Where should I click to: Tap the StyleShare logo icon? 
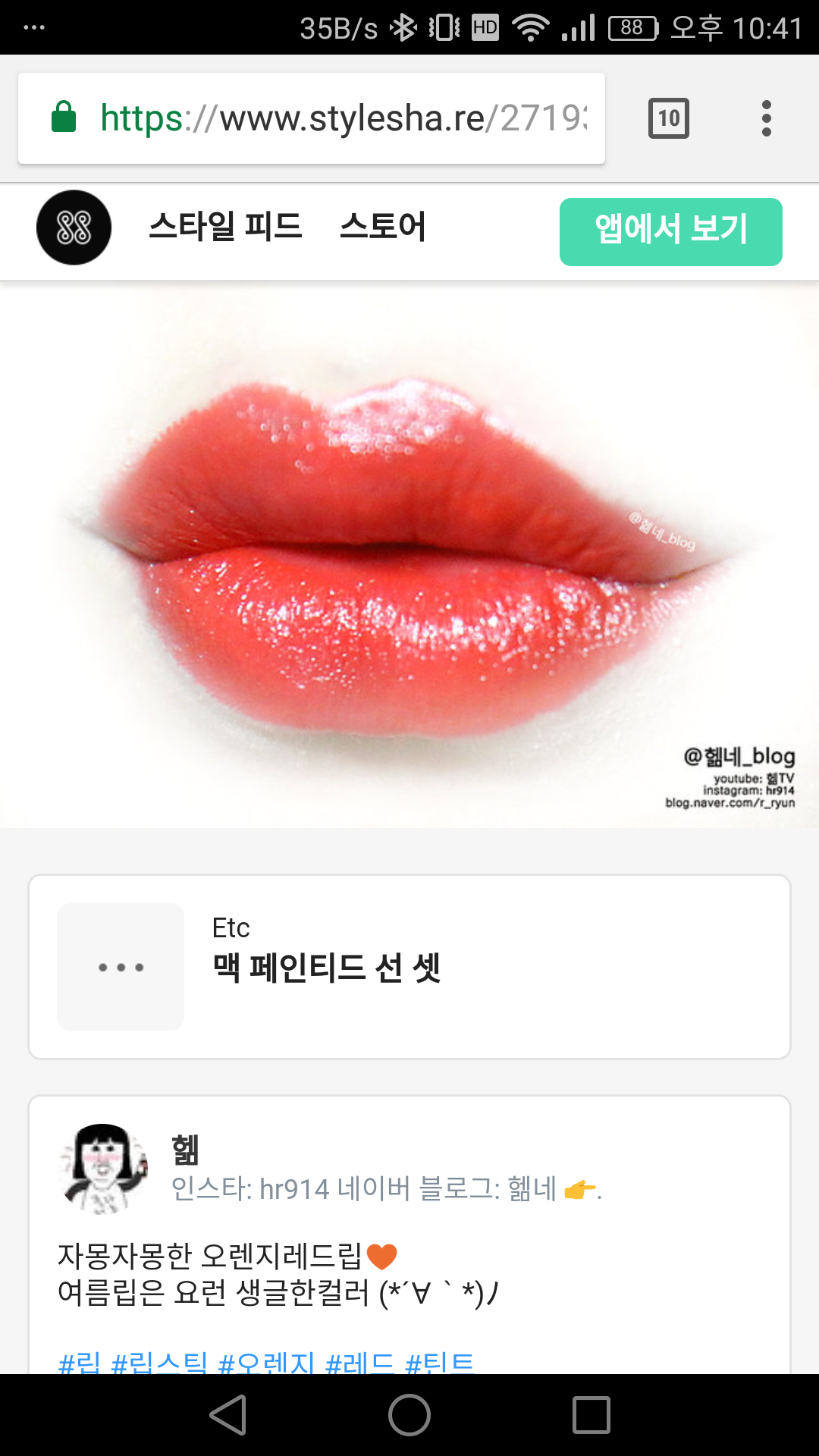(x=74, y=227)
